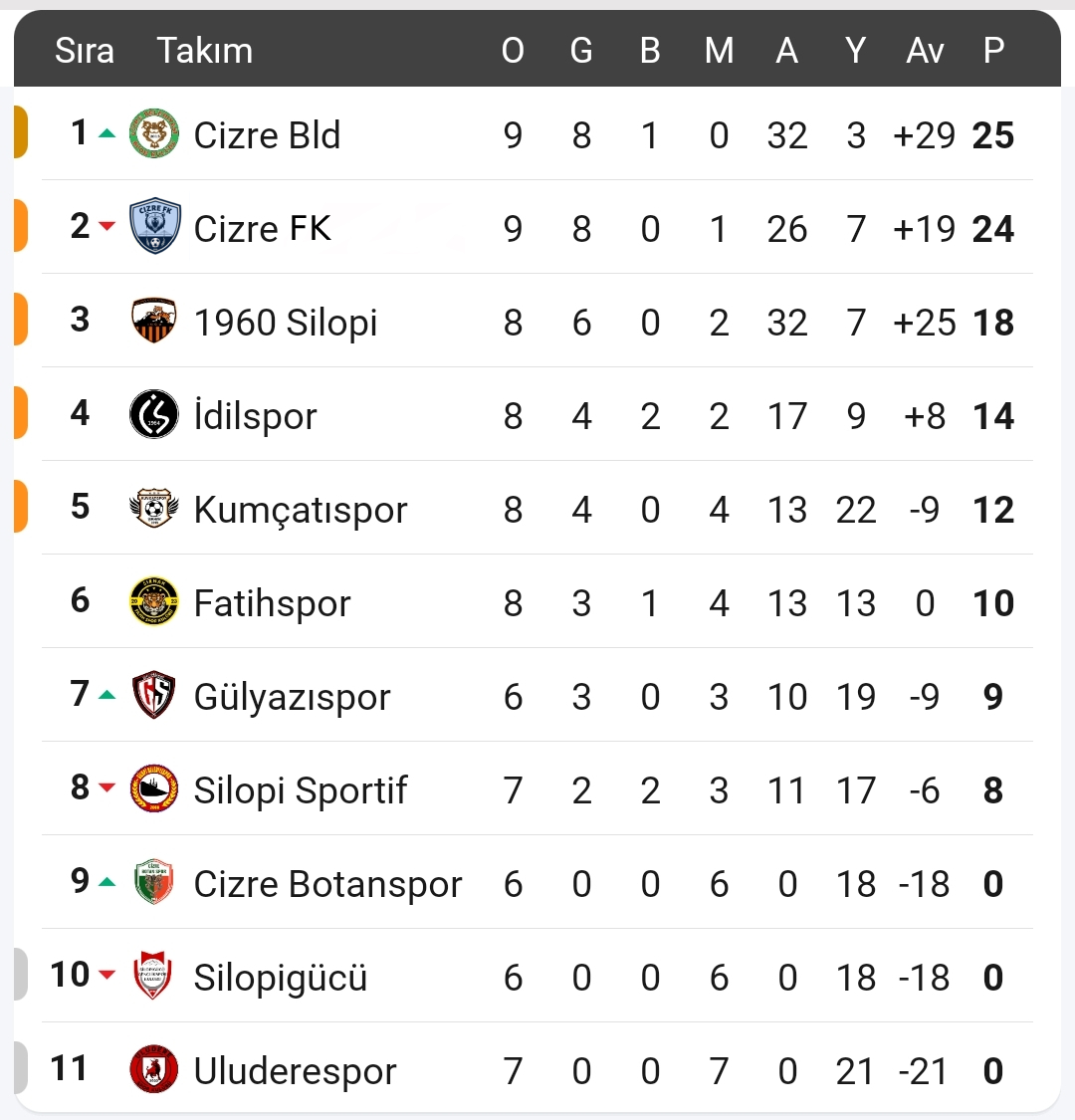1075x1120 pixels.
Task: Open the Cizre Bld team row
Action: (x=267, y=135)
